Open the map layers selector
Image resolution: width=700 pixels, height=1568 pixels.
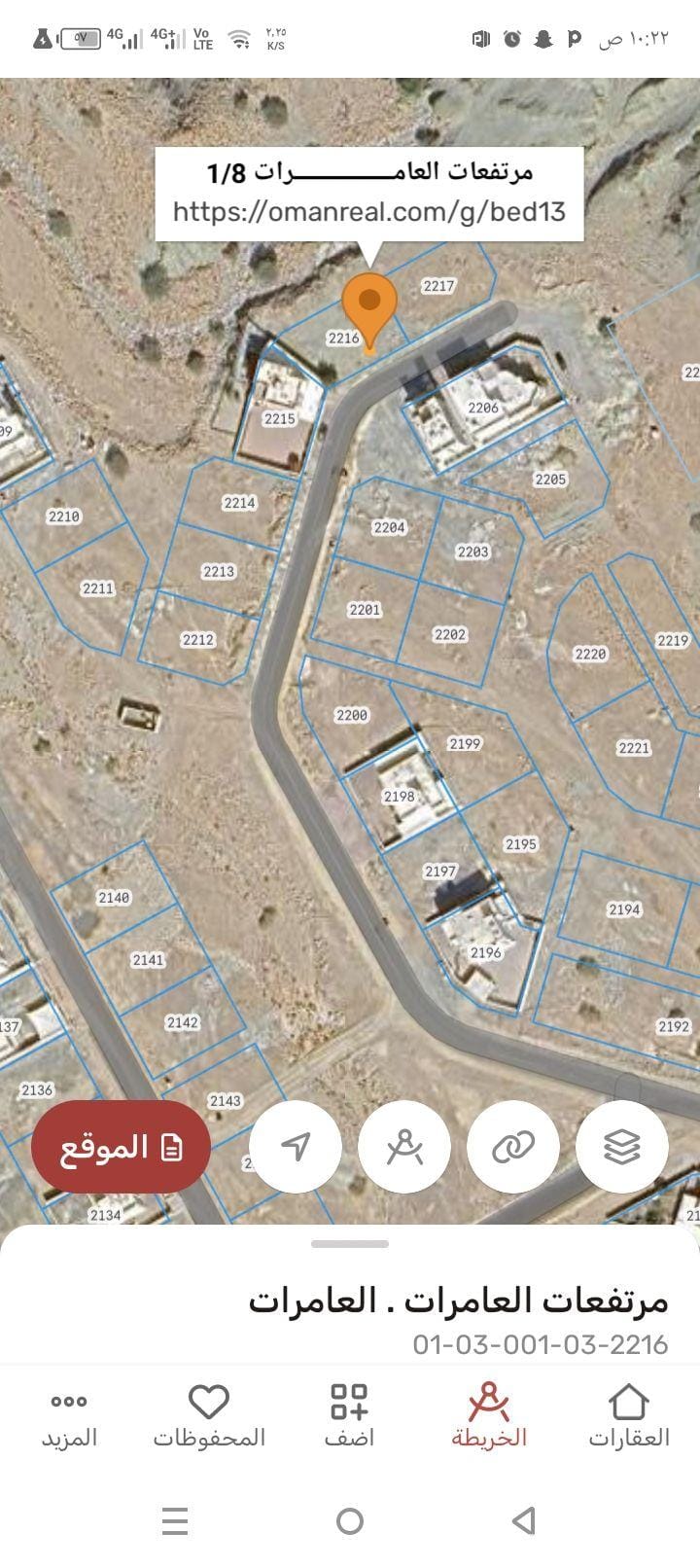pyautogui.click(x=622, y=1147)
